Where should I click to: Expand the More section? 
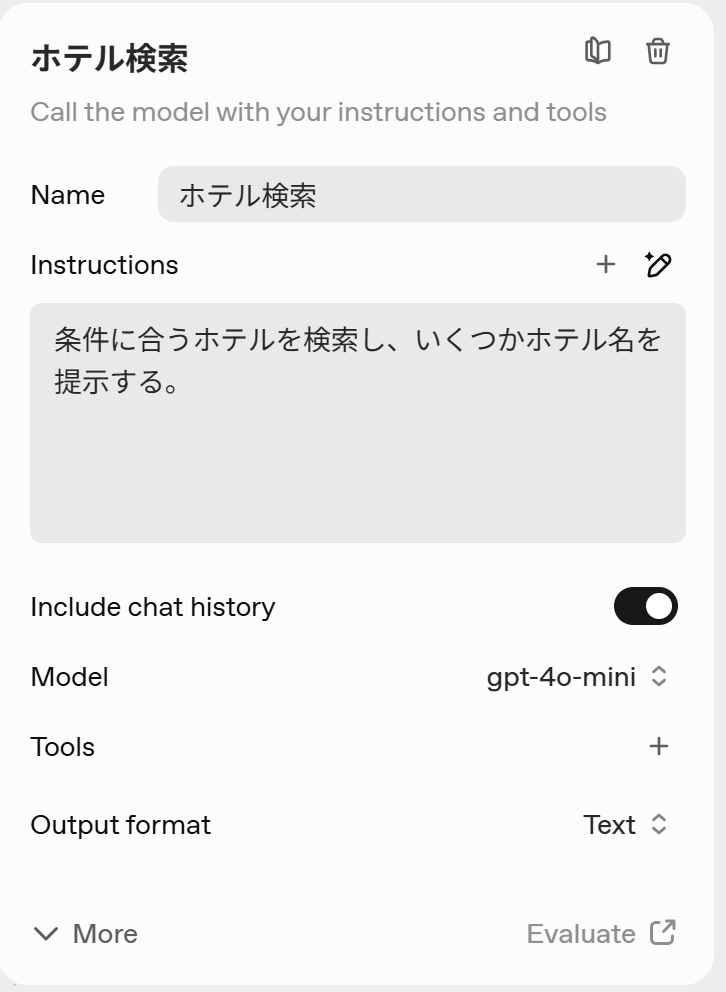86,933
